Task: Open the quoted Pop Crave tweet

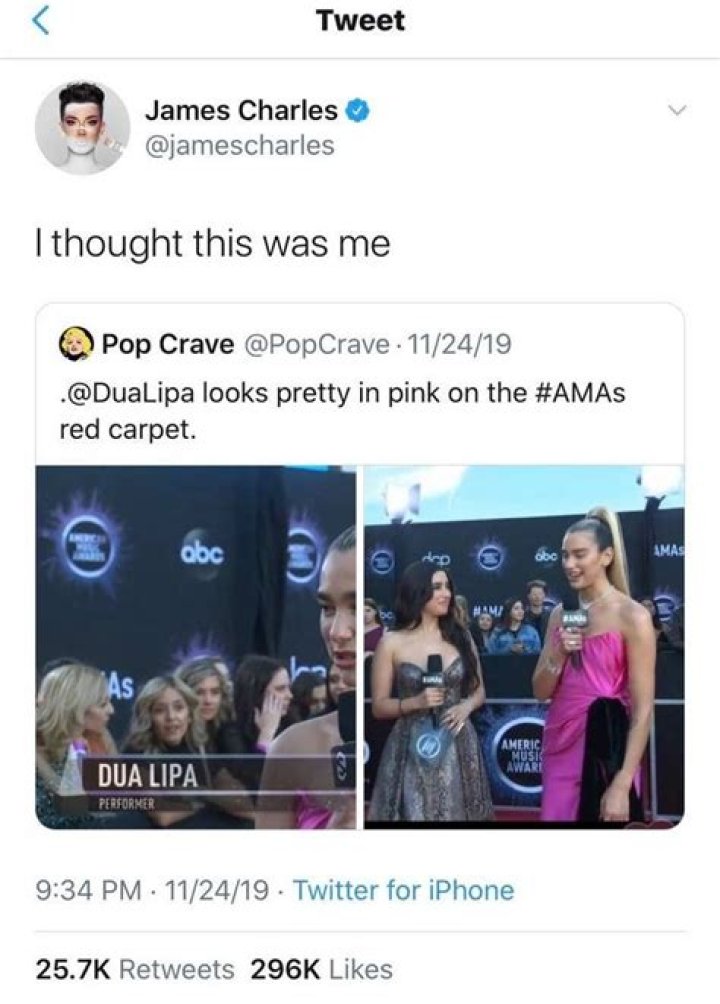Action: (x=360, y=391)
